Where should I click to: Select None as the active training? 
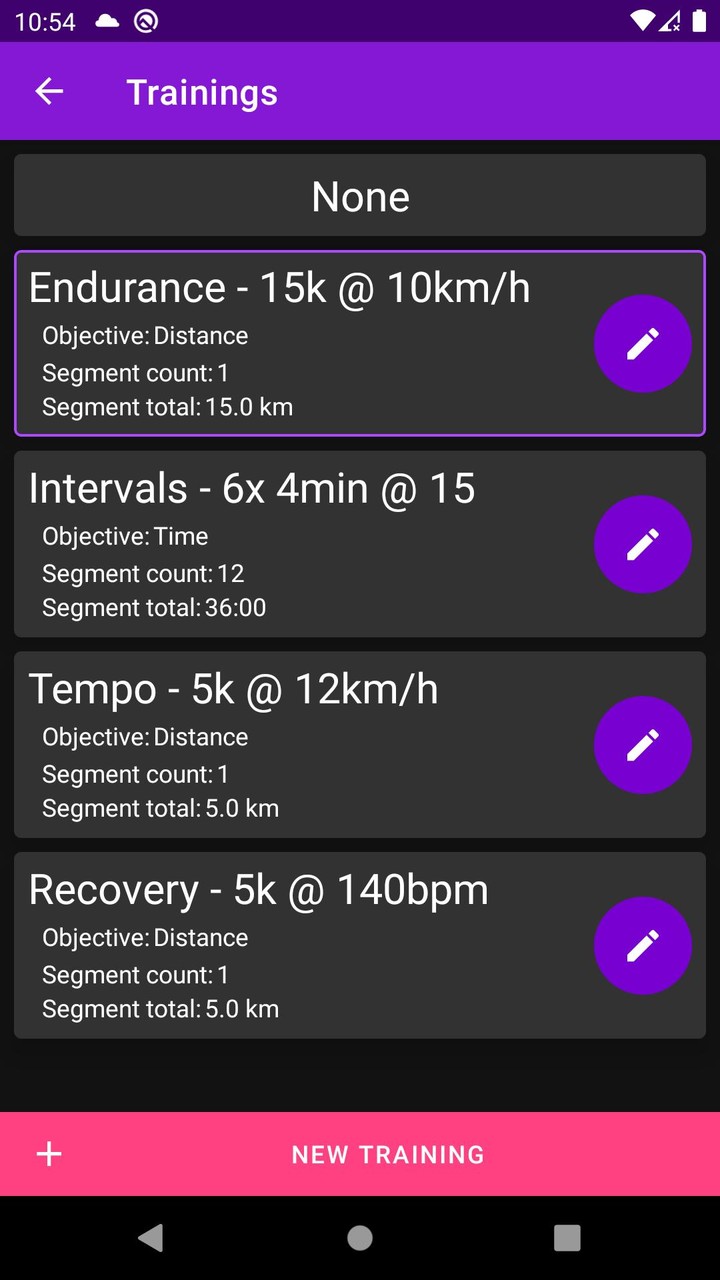(360, 196)
